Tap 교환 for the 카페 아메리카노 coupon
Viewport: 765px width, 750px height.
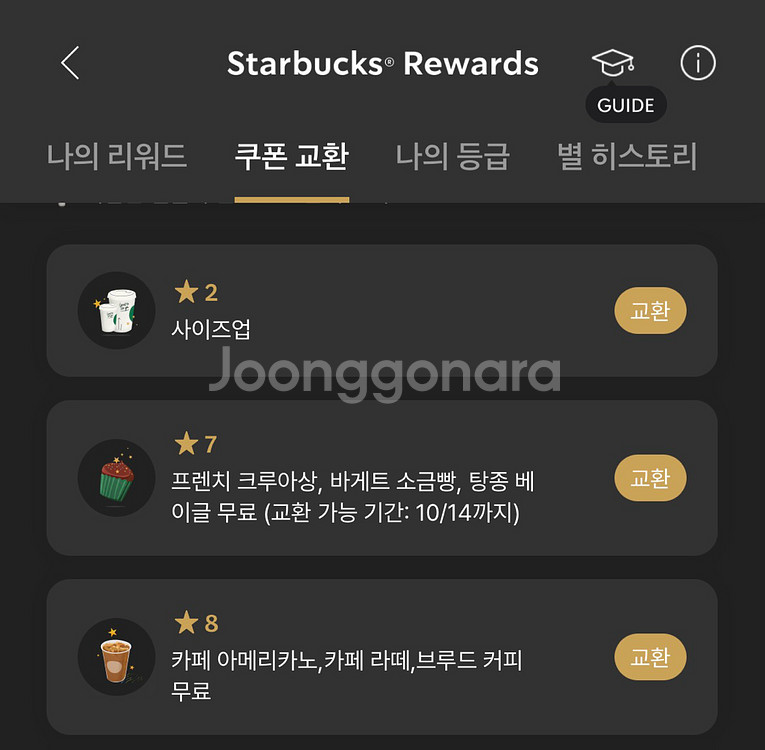(x=650, y=657)
